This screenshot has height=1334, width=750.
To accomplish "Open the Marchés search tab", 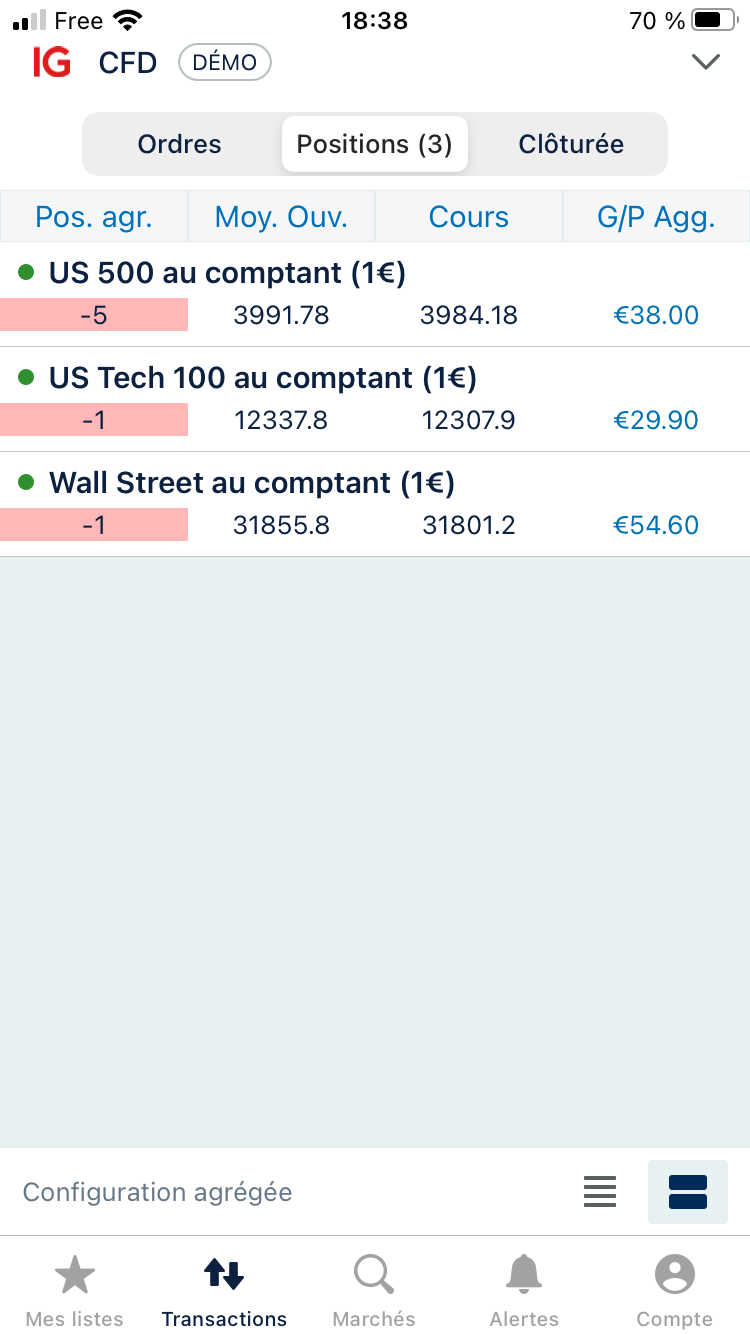I will click(x=374, y=1291).
